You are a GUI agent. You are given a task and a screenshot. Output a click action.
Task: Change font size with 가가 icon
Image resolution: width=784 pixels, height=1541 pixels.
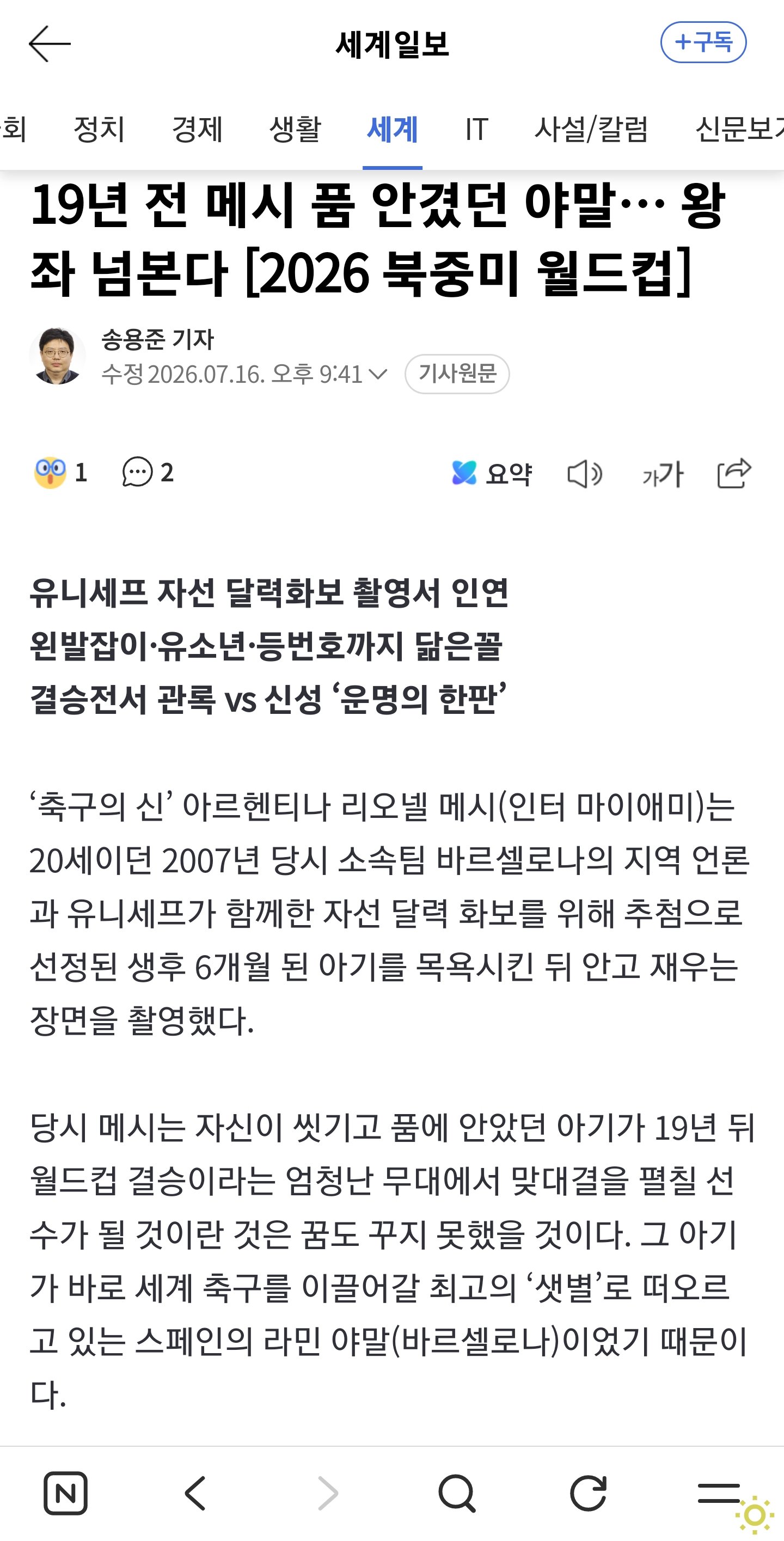pyautogui.click(x=663, y=474)
